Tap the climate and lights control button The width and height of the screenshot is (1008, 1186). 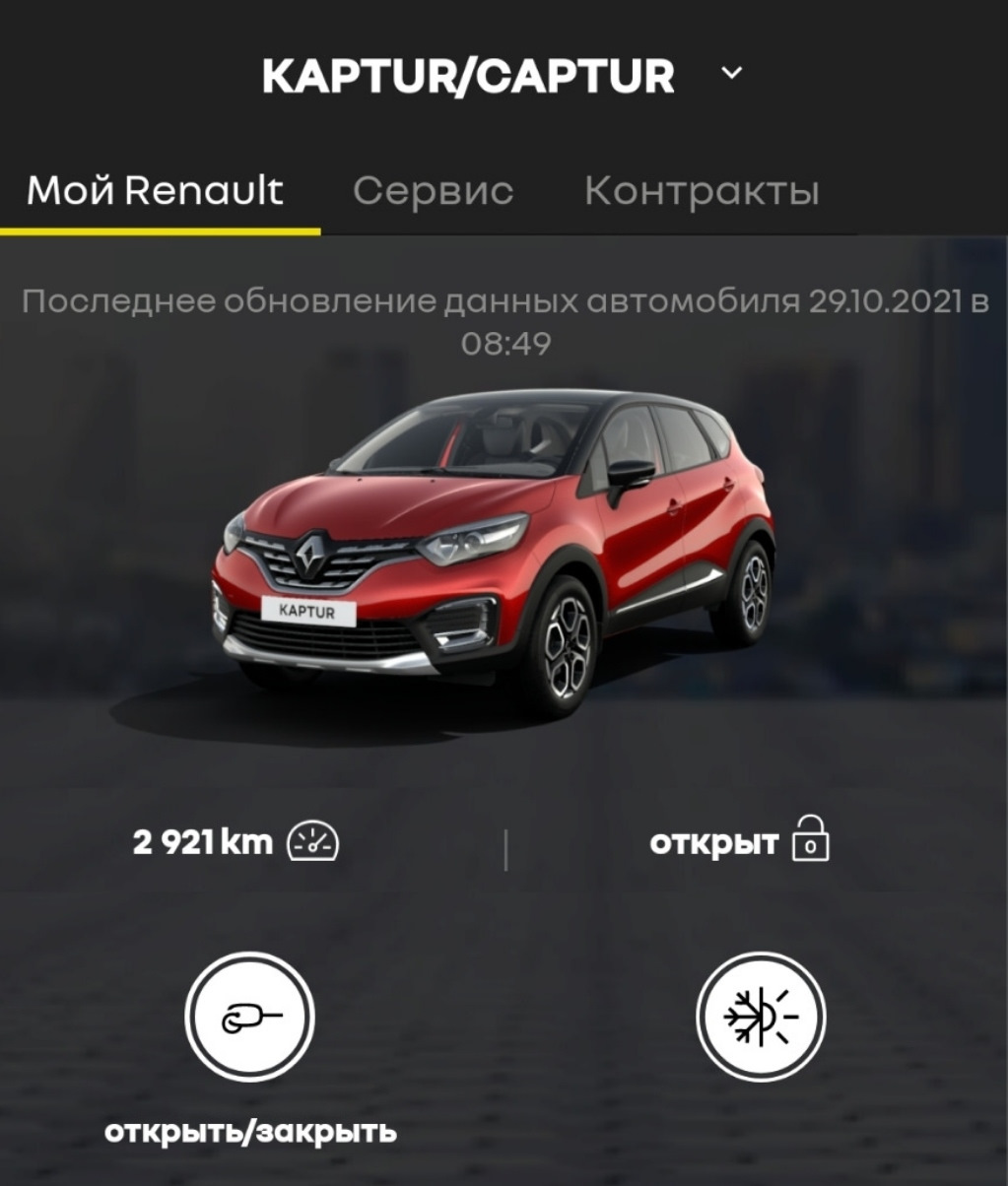pyautogui.click(x=761, y=1018)
